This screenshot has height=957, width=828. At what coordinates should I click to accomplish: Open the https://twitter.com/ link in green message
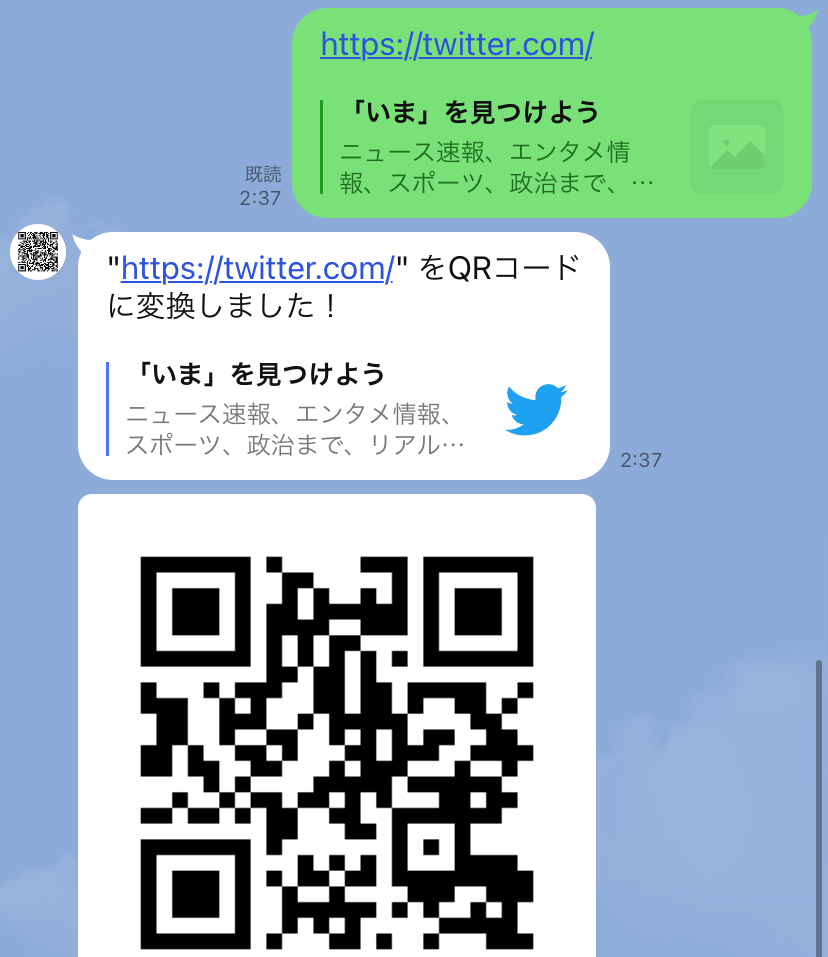[x=457, y=44]
